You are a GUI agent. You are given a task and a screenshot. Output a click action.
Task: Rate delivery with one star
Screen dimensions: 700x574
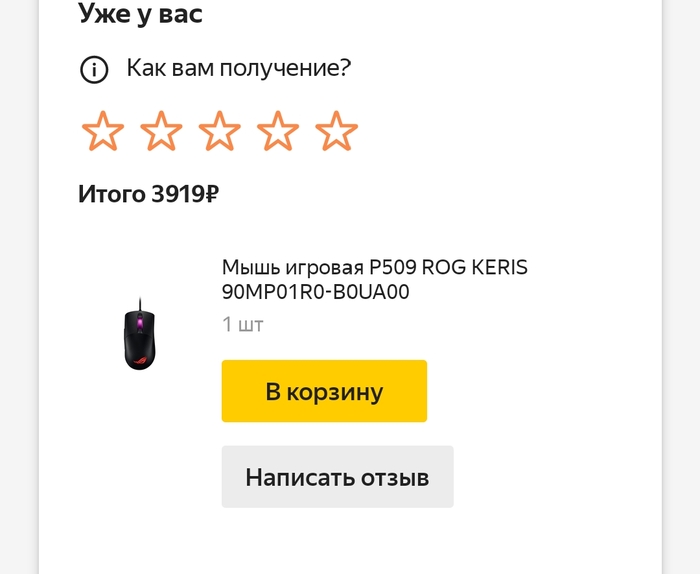102,131
